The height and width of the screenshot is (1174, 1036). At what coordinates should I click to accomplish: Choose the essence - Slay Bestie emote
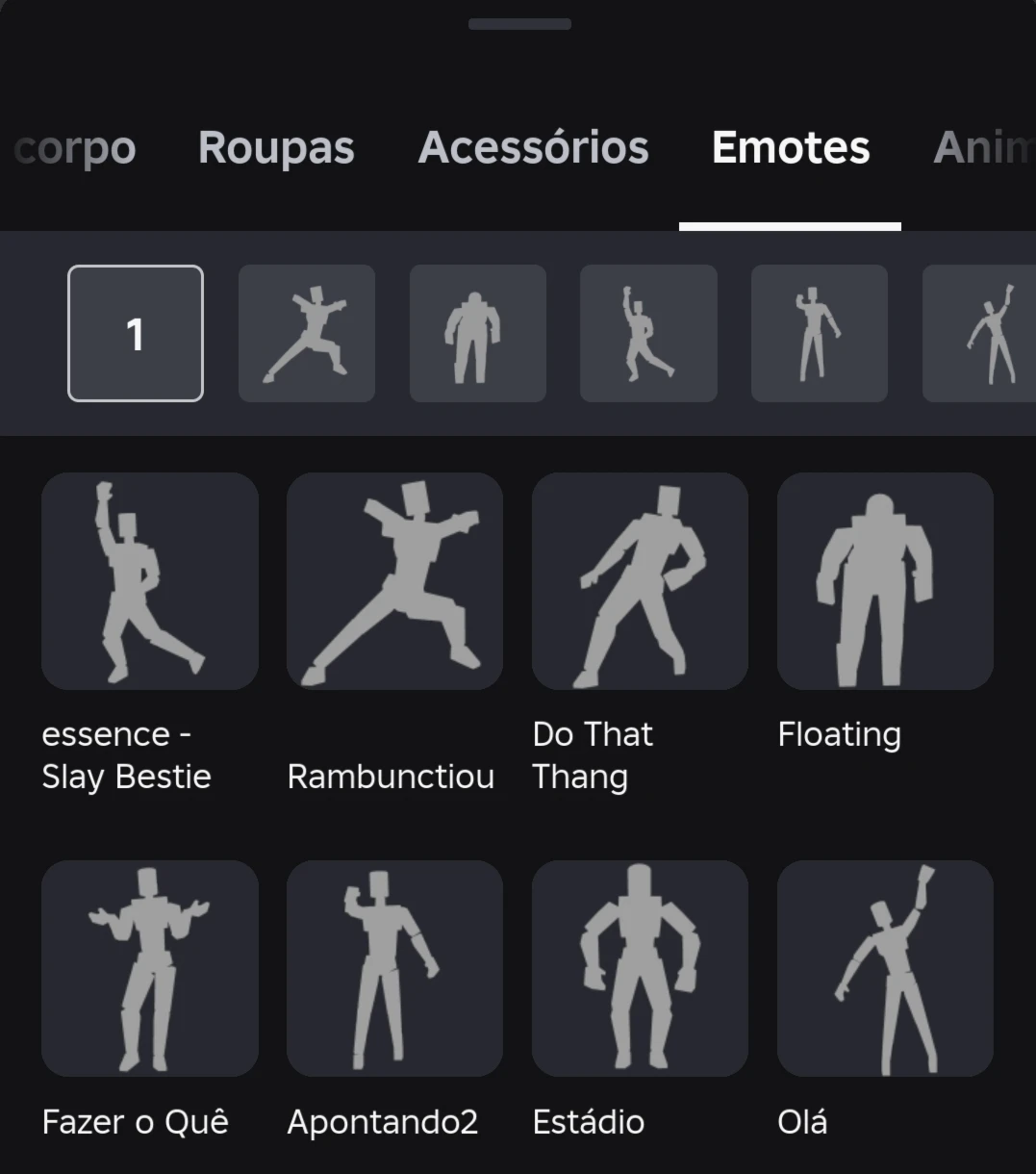tap(150, 581)
